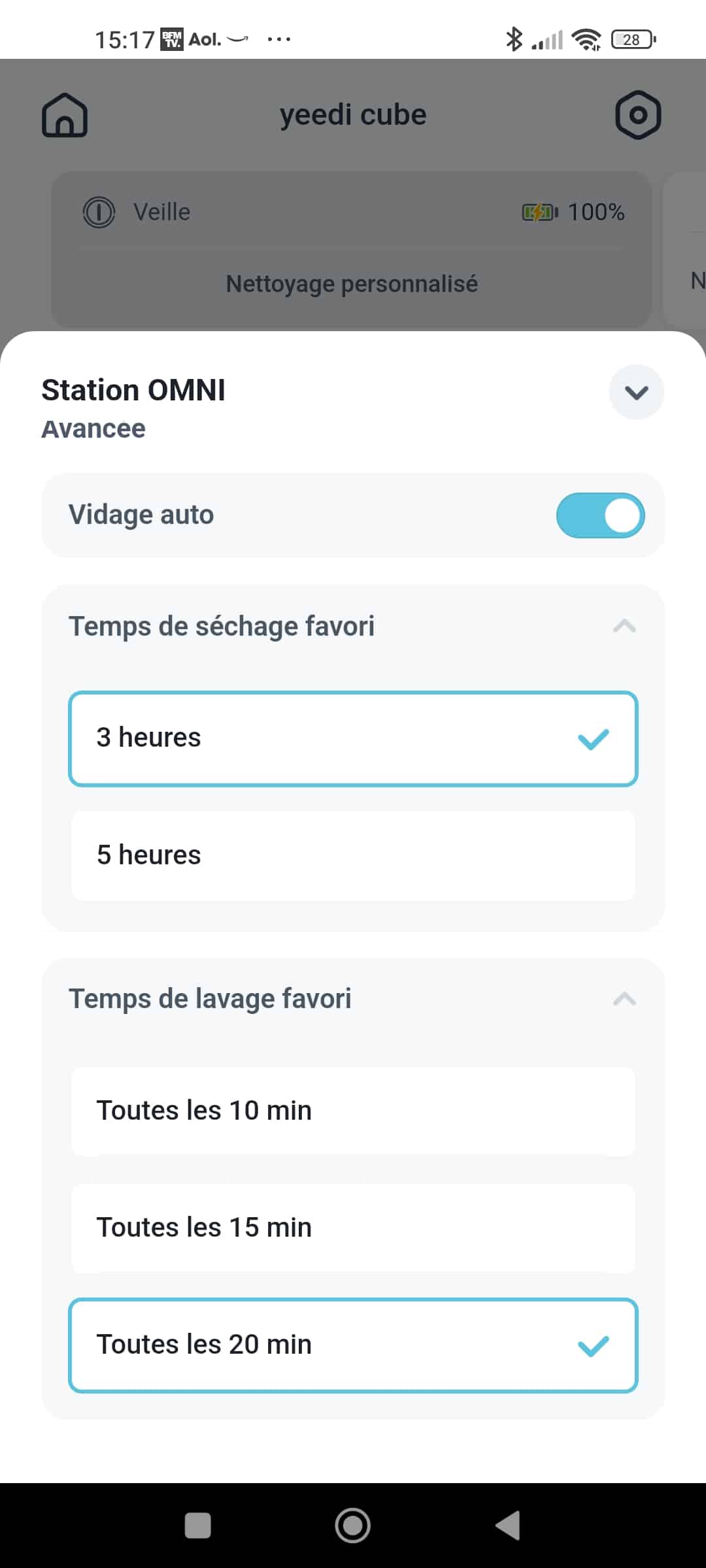Viewport: 706px width, 1568px height.
Task: Collapse Temps de séchage favori section
Action: [x=624, y=626]
